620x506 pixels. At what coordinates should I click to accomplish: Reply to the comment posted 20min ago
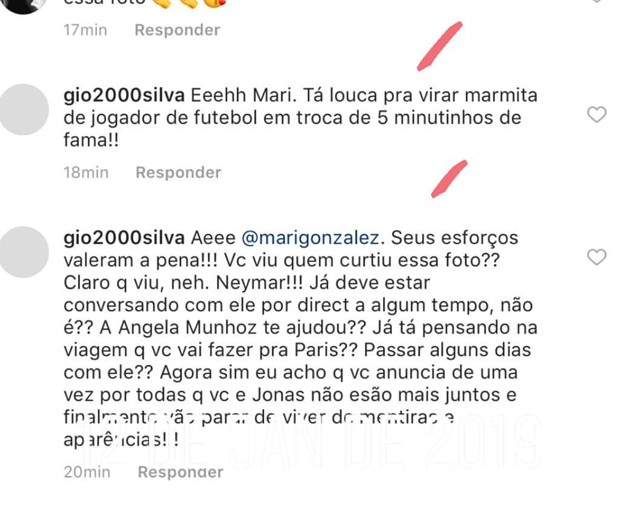pos(178,471)
